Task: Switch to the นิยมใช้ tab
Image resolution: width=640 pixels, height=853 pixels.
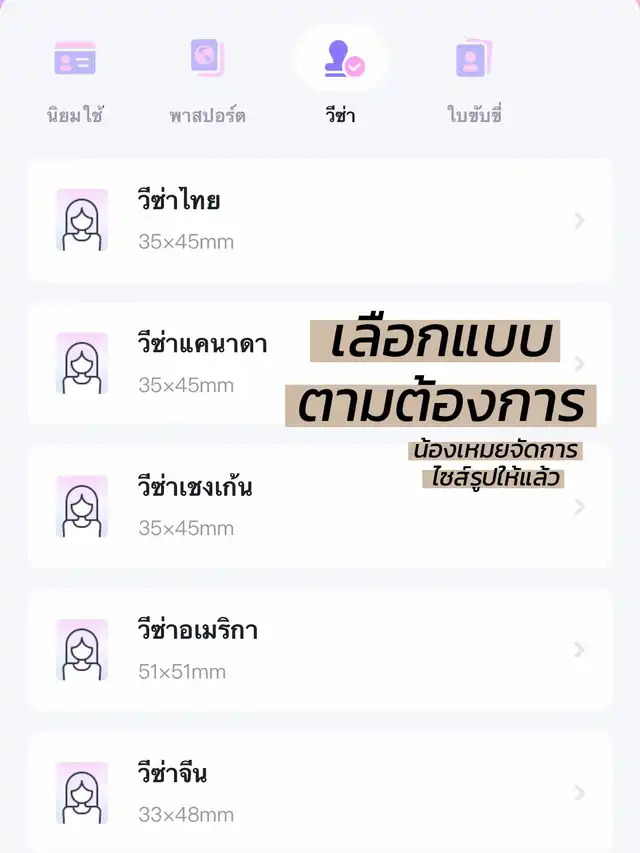Action: tap(75, 80)
